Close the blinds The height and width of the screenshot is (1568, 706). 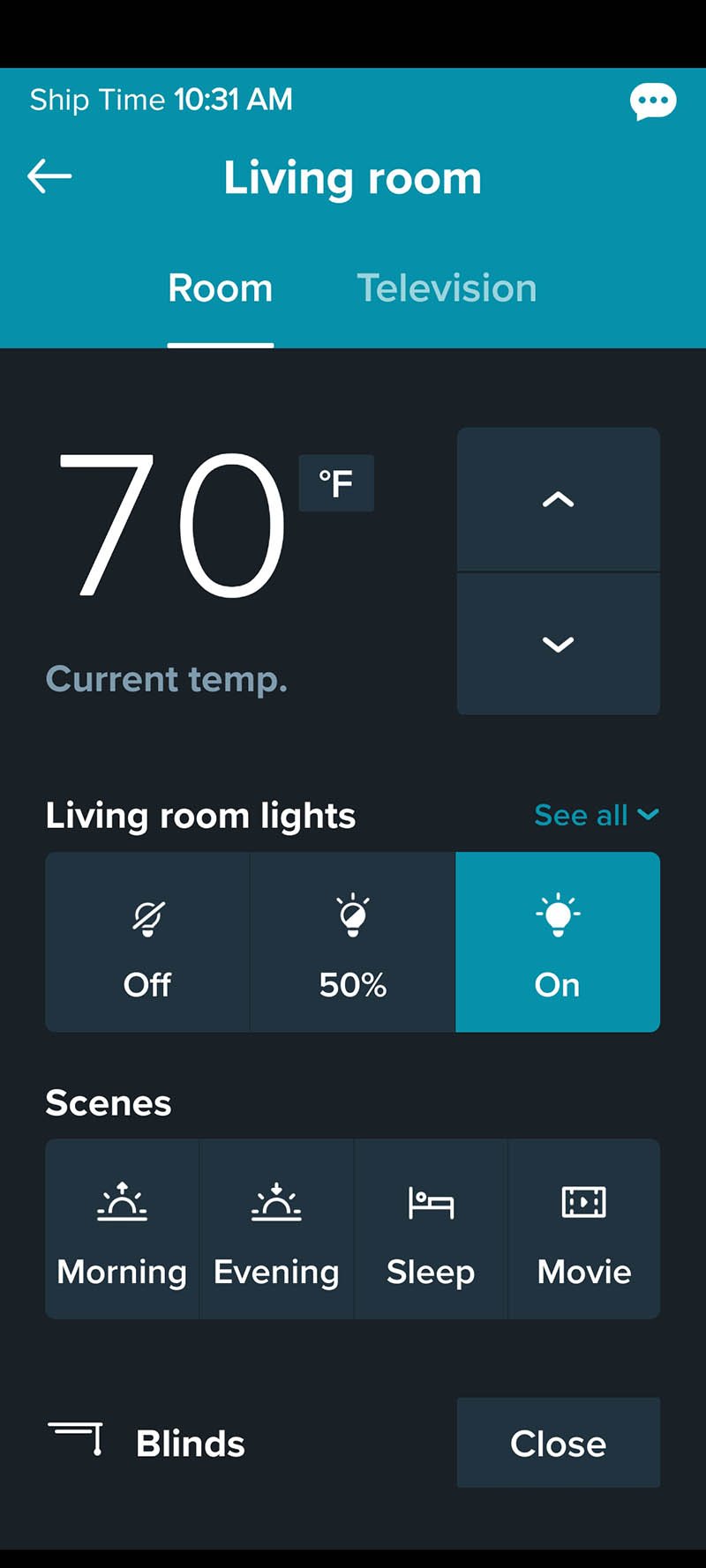point(558,1443)
